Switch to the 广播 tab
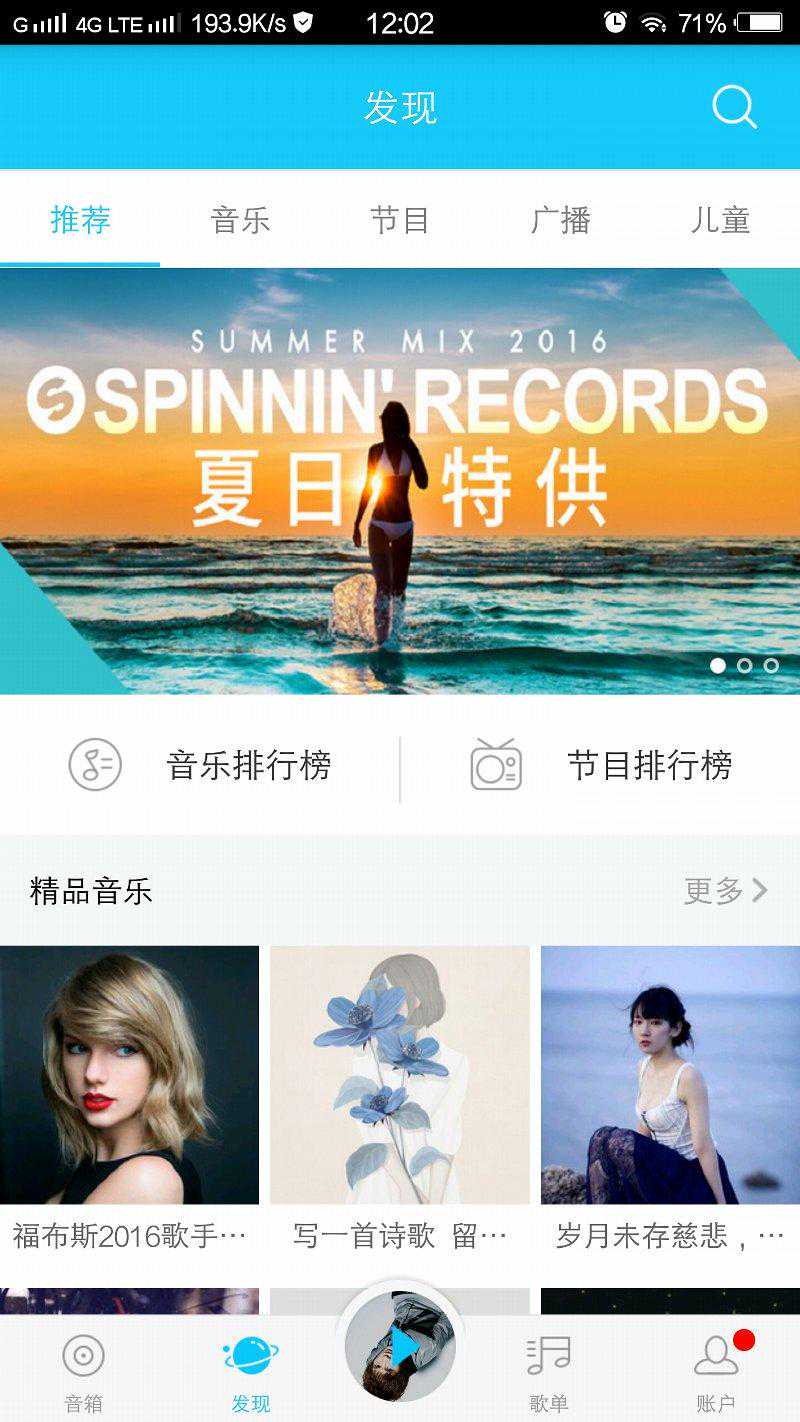This screenshot has width=800, height=1422. pos(560,220)
